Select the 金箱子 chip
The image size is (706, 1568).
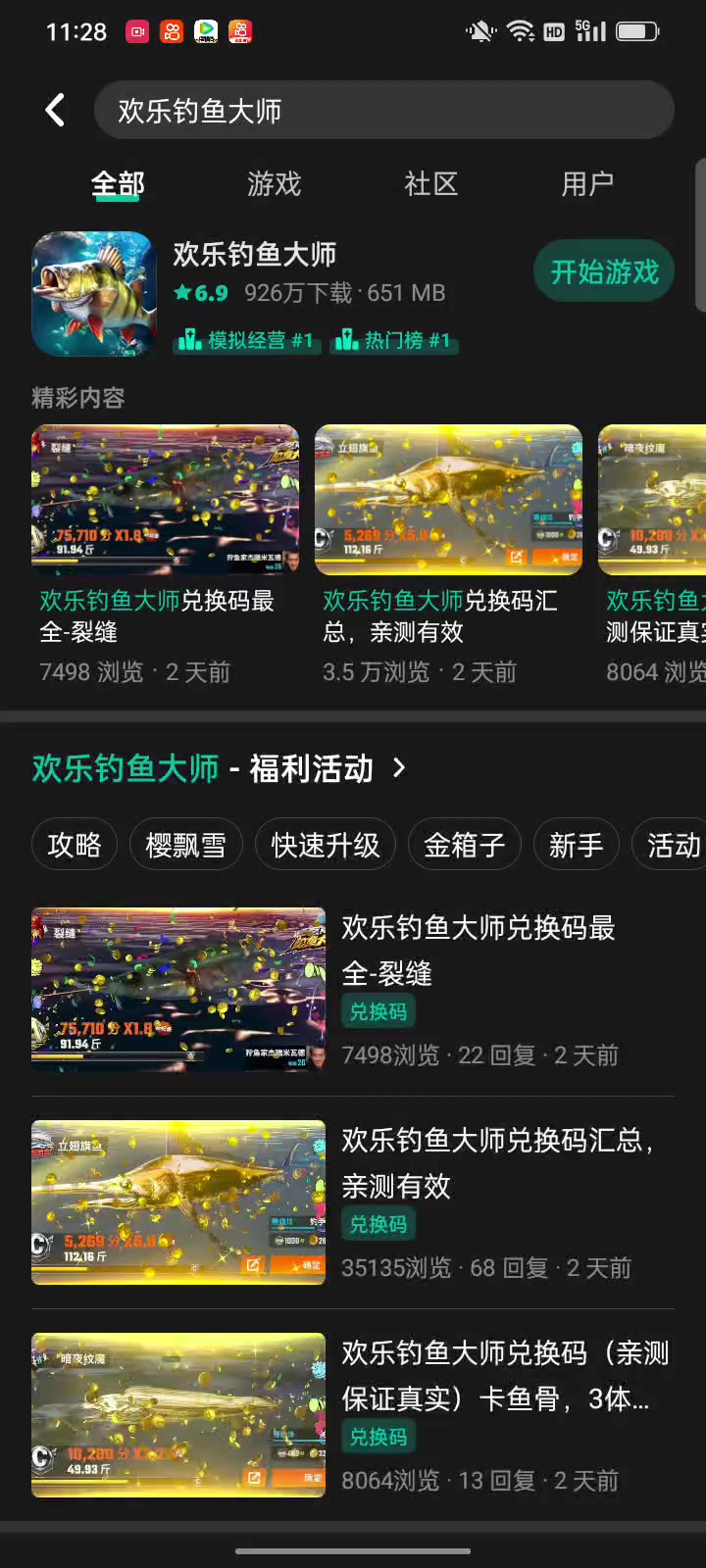click(464, 844)
